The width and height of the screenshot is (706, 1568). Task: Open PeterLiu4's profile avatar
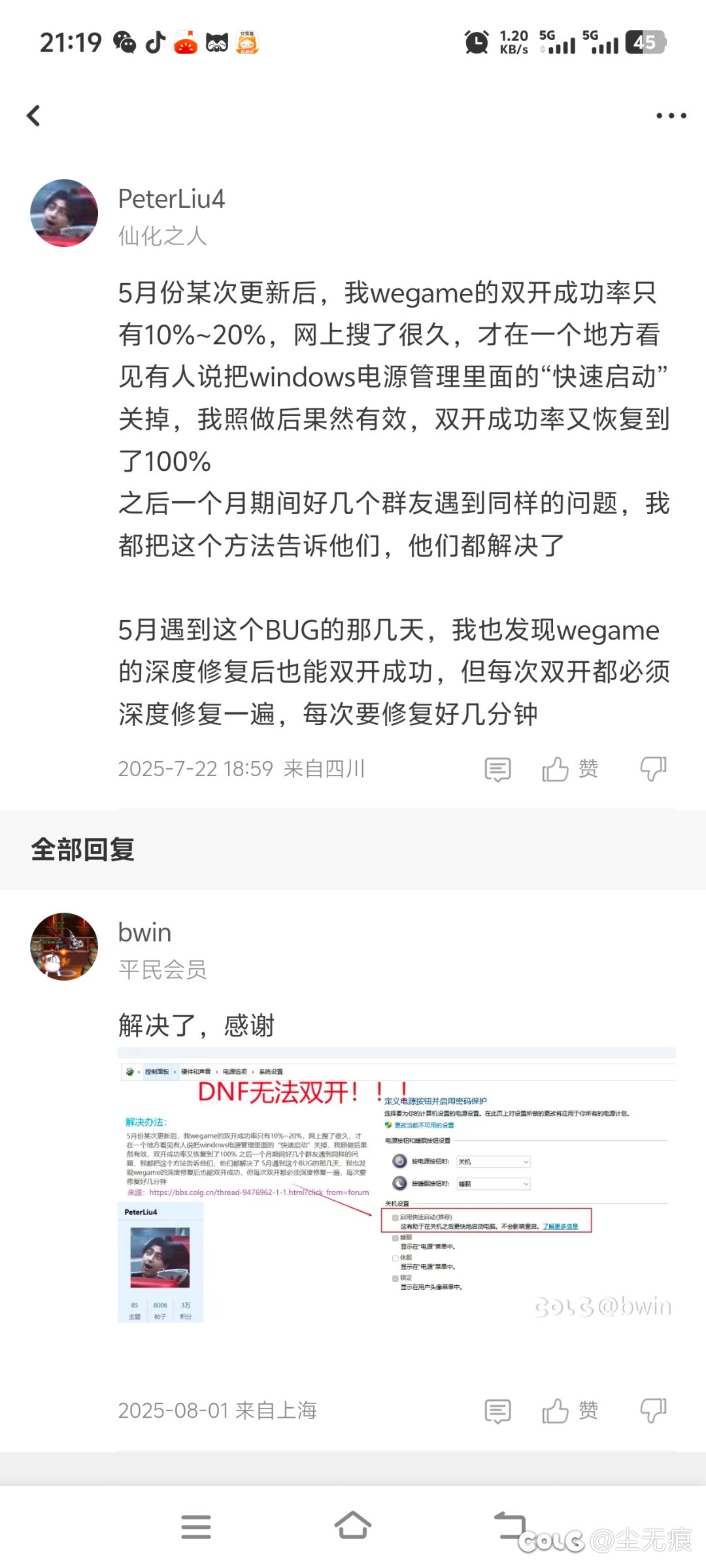(x=64, y=213)
